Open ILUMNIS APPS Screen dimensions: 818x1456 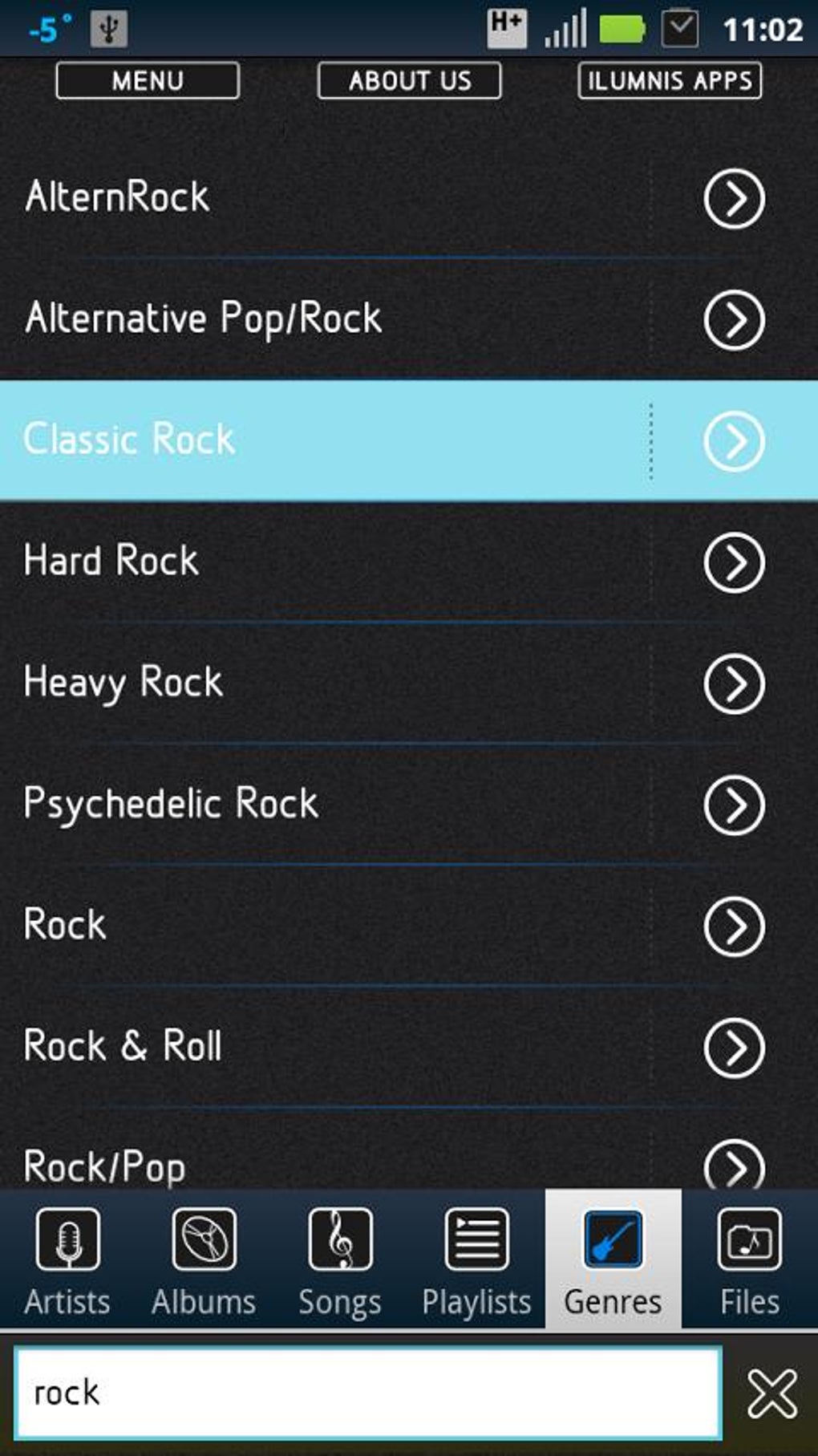[x=670, y=80]
